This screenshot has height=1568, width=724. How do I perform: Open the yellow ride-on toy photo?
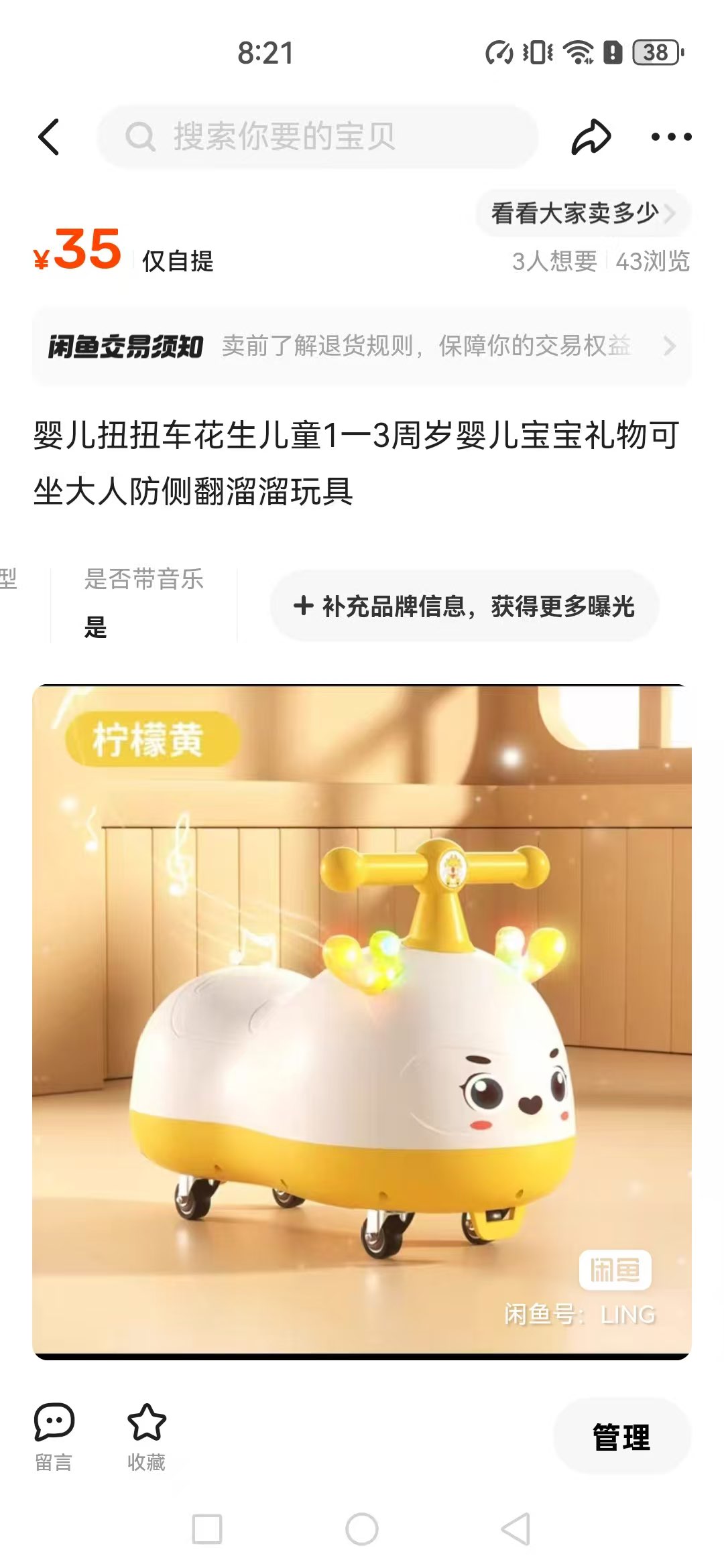(362, 1021)
